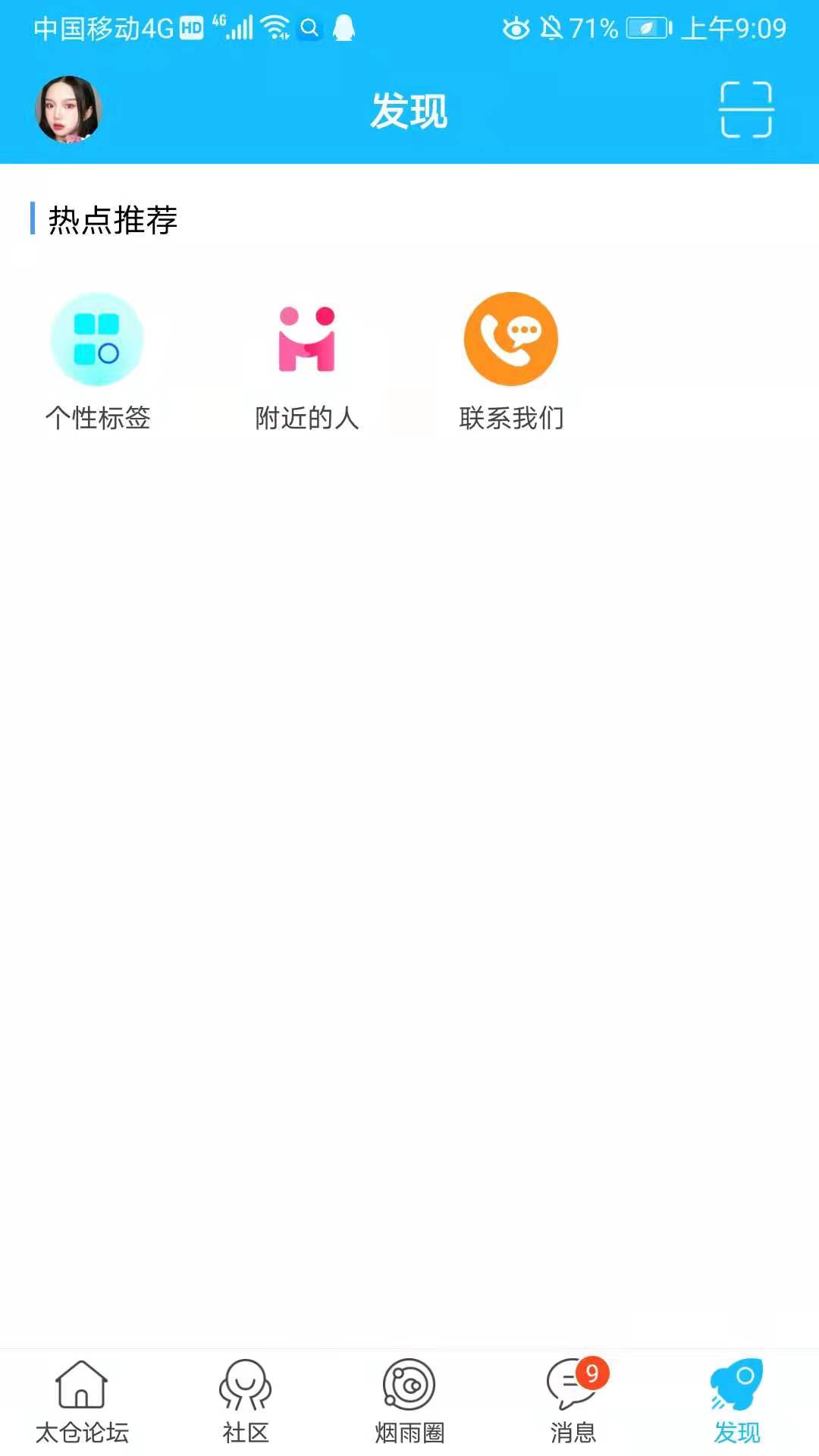Tap the QQ penguin icon in status bar
This screenshot has height=1456, width=819.
[345, 27]
